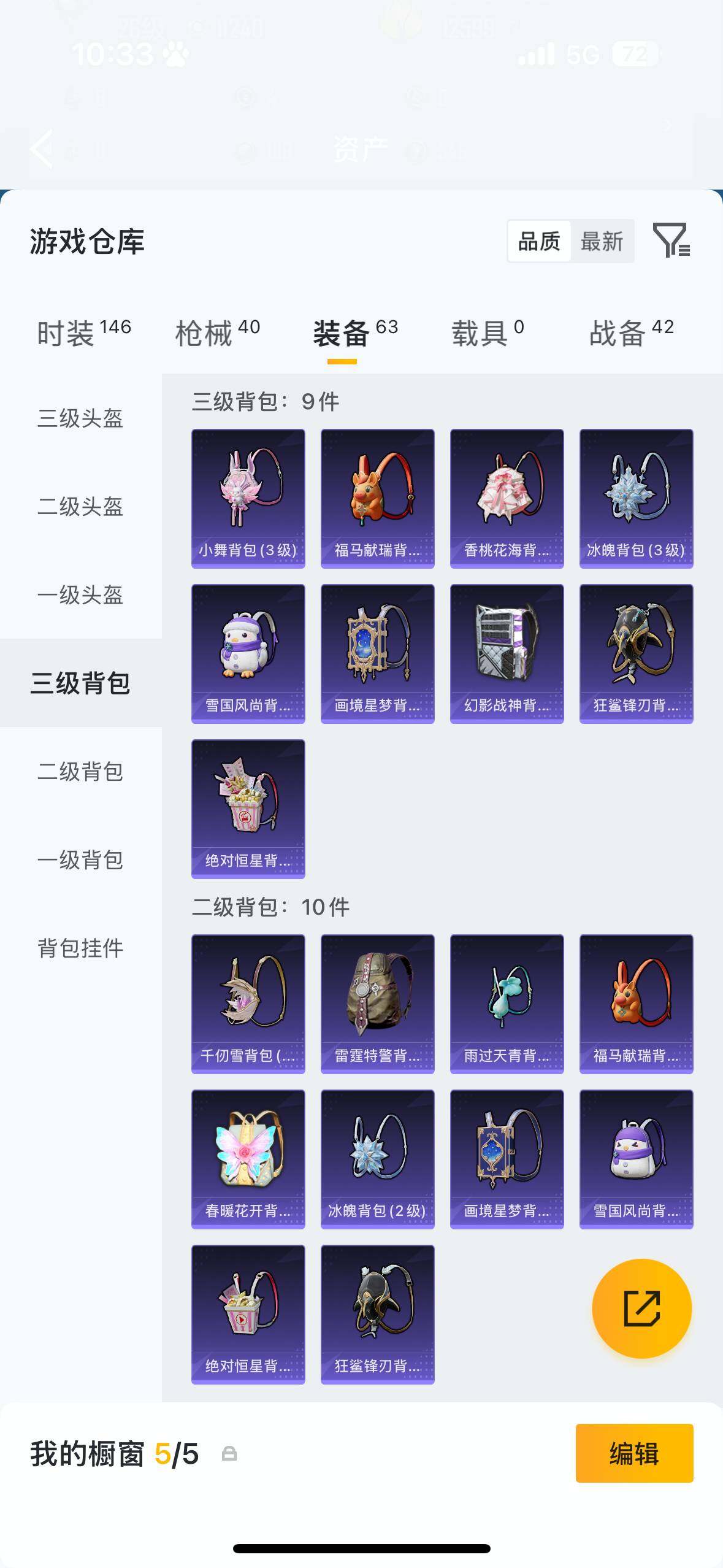Select 背包挂件 in the sidebar
Screen dimensions: 723x1568
pyautogui.click(x=80, y=948)
